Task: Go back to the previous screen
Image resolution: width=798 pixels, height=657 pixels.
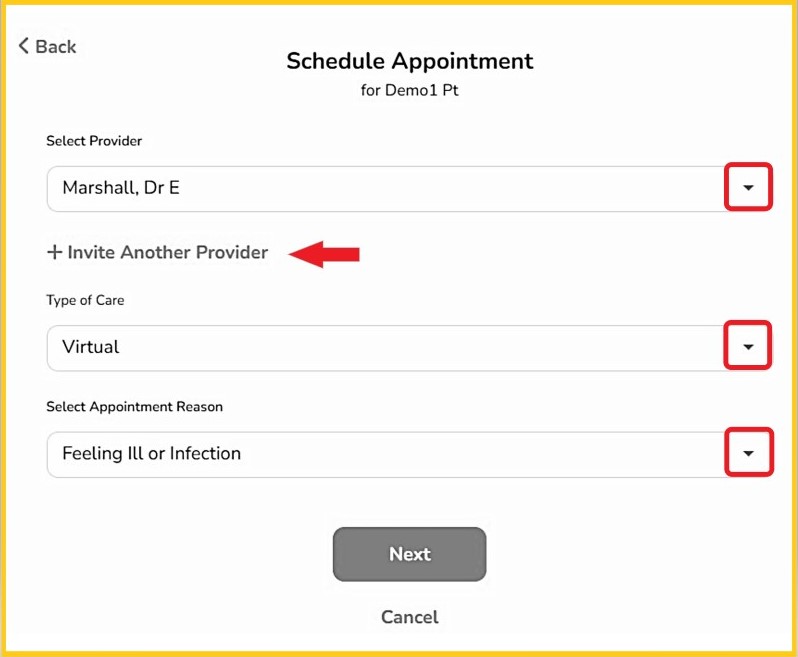Action: point(47,47)
